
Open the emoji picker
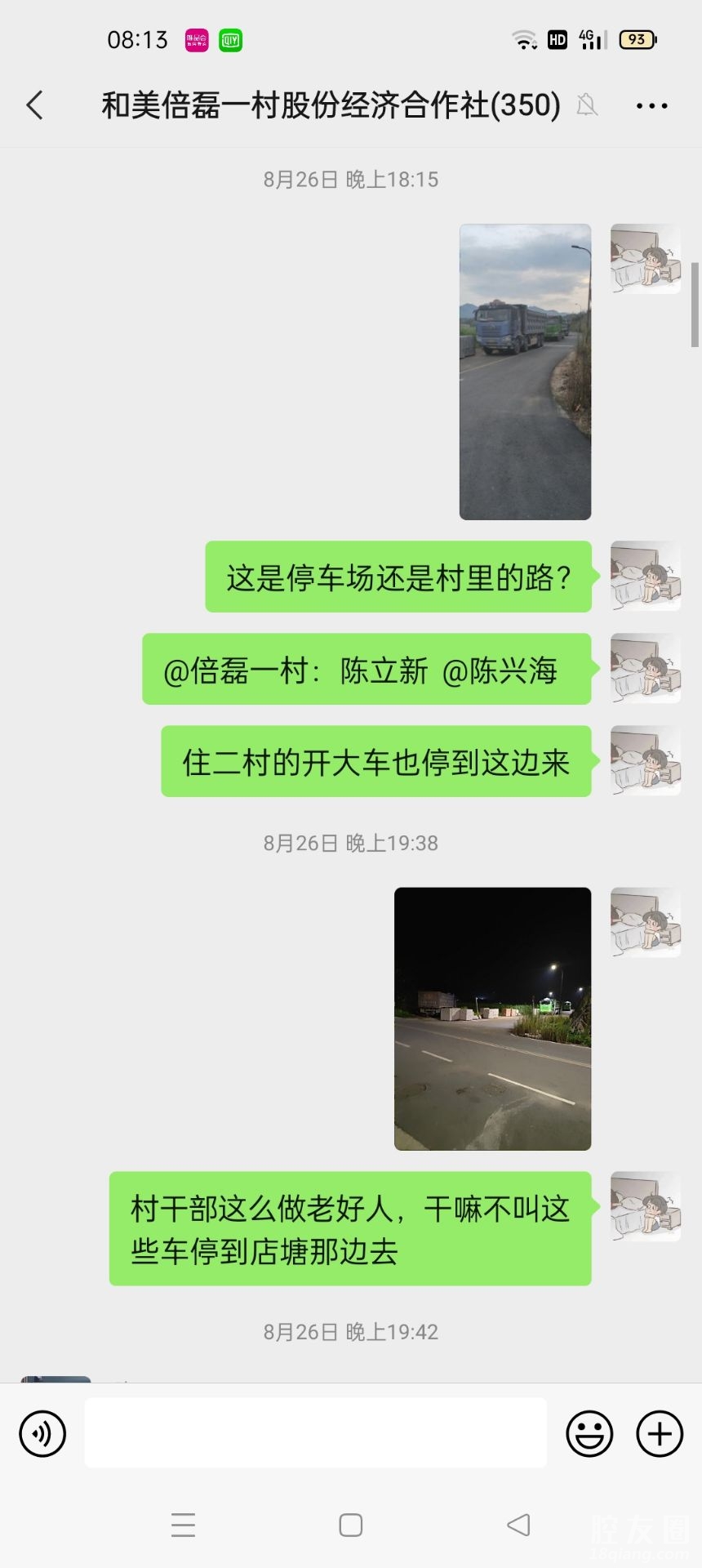click(x=589, y=1433)
